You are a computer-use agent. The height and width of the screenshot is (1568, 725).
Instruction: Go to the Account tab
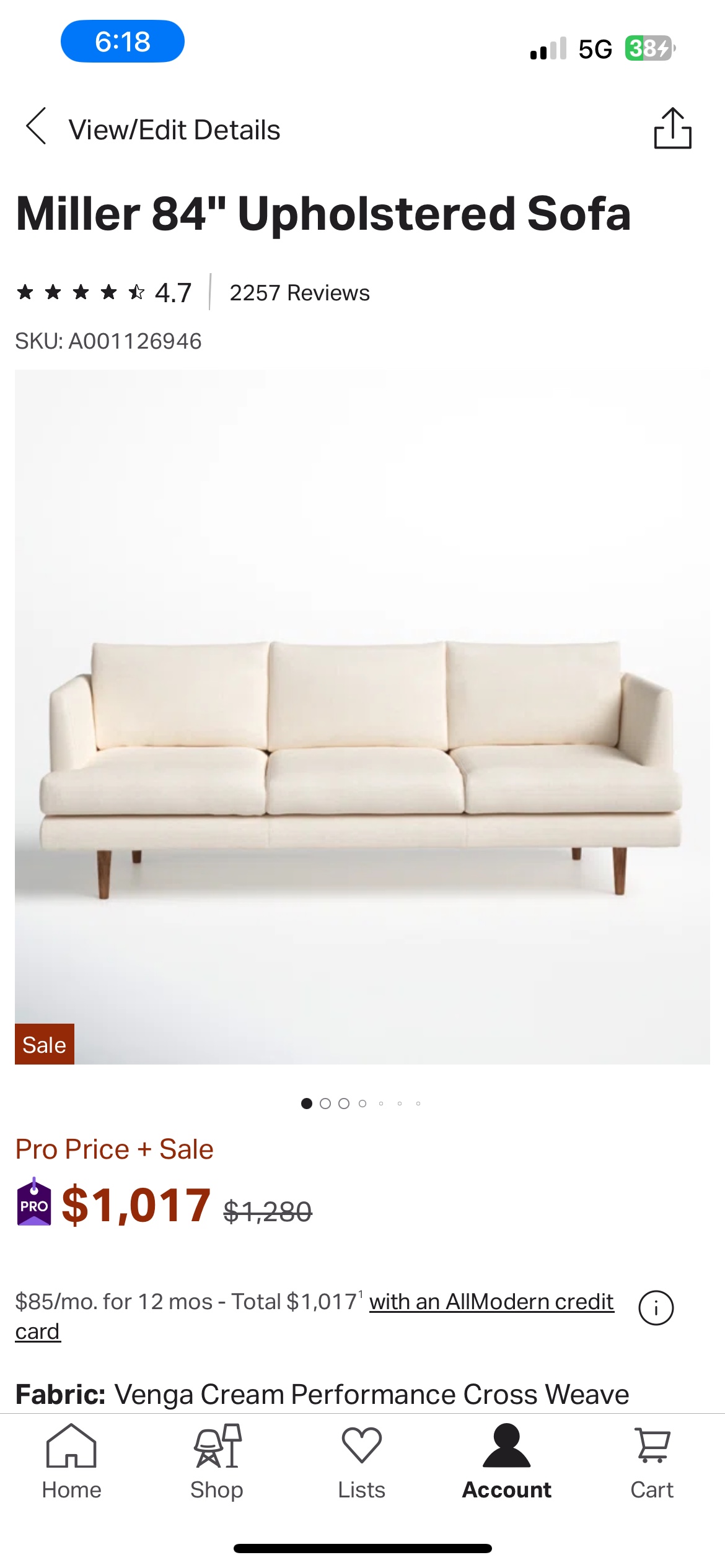pos(507,1461)
